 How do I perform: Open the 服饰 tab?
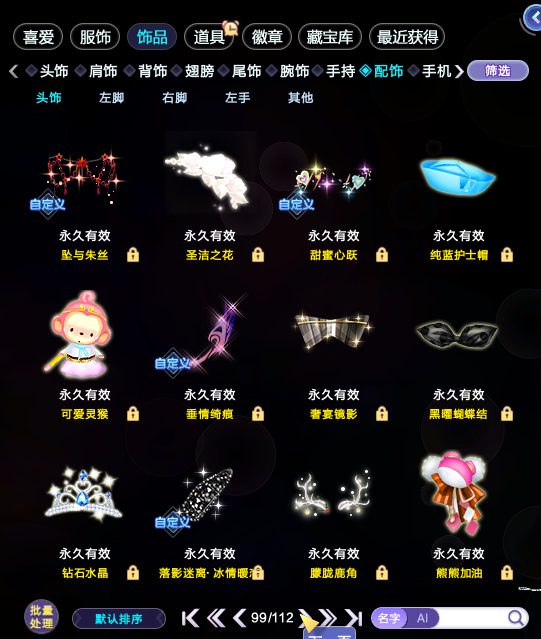point(95,37)
